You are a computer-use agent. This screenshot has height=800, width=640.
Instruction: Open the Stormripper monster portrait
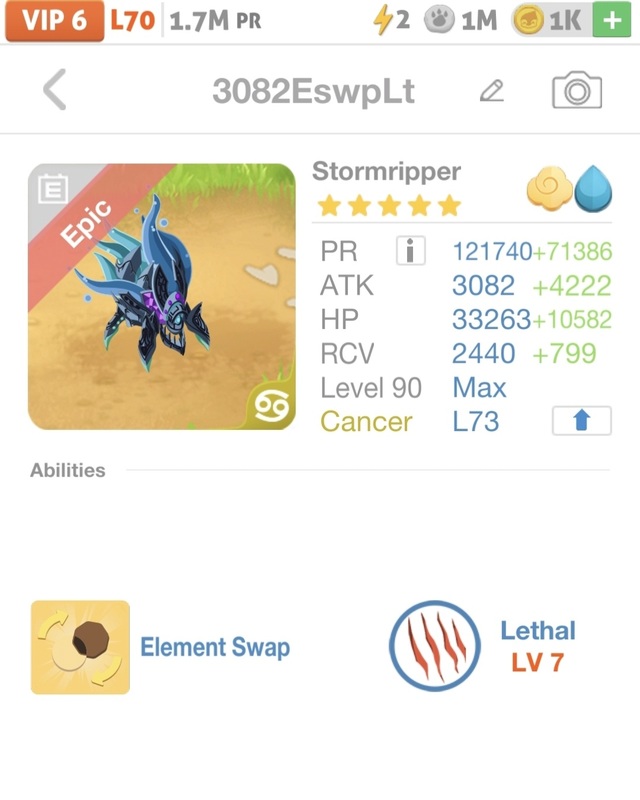(x=162, y=297)
